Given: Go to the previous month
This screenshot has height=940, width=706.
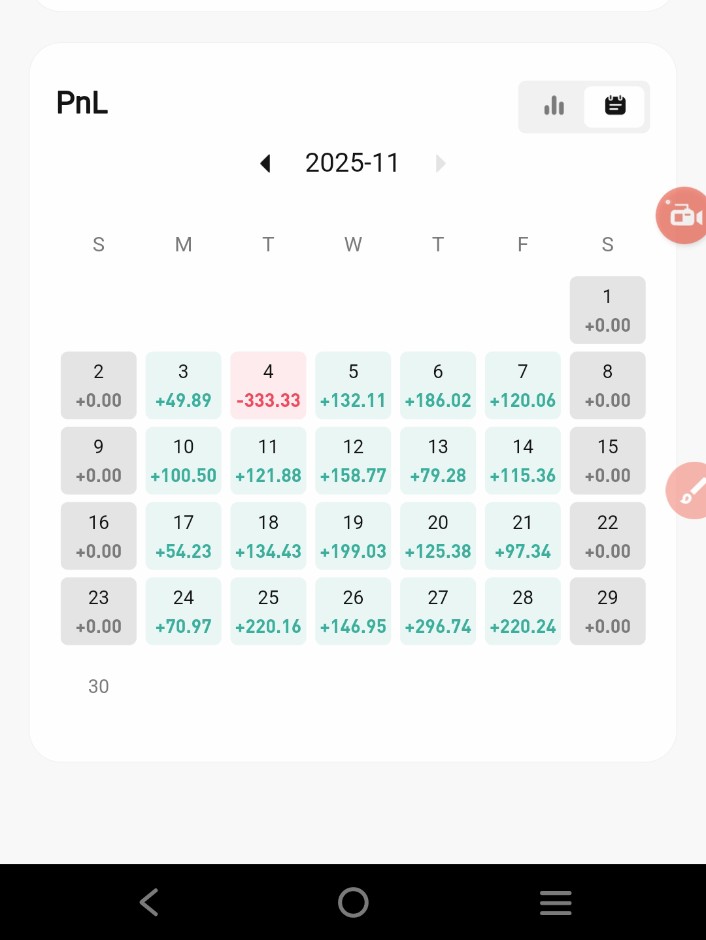Looking at the screenshot, I should click(x=265, y=164).
